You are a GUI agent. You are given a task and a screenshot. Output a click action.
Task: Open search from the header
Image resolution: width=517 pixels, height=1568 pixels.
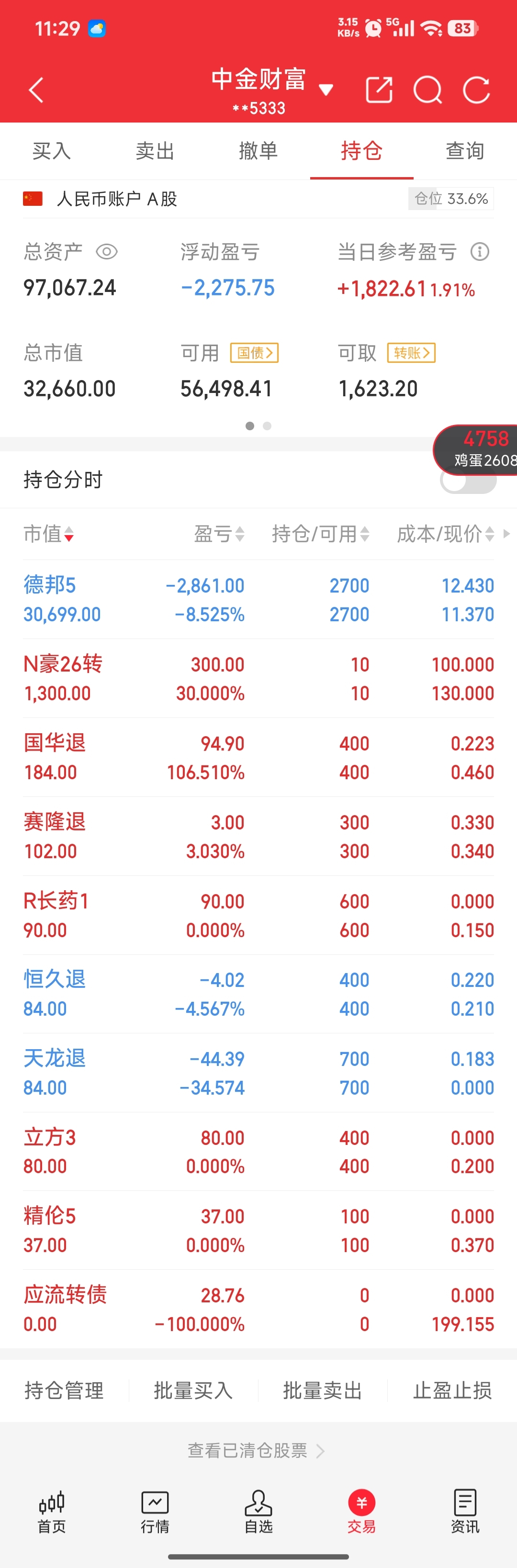[x=427, y=90]
